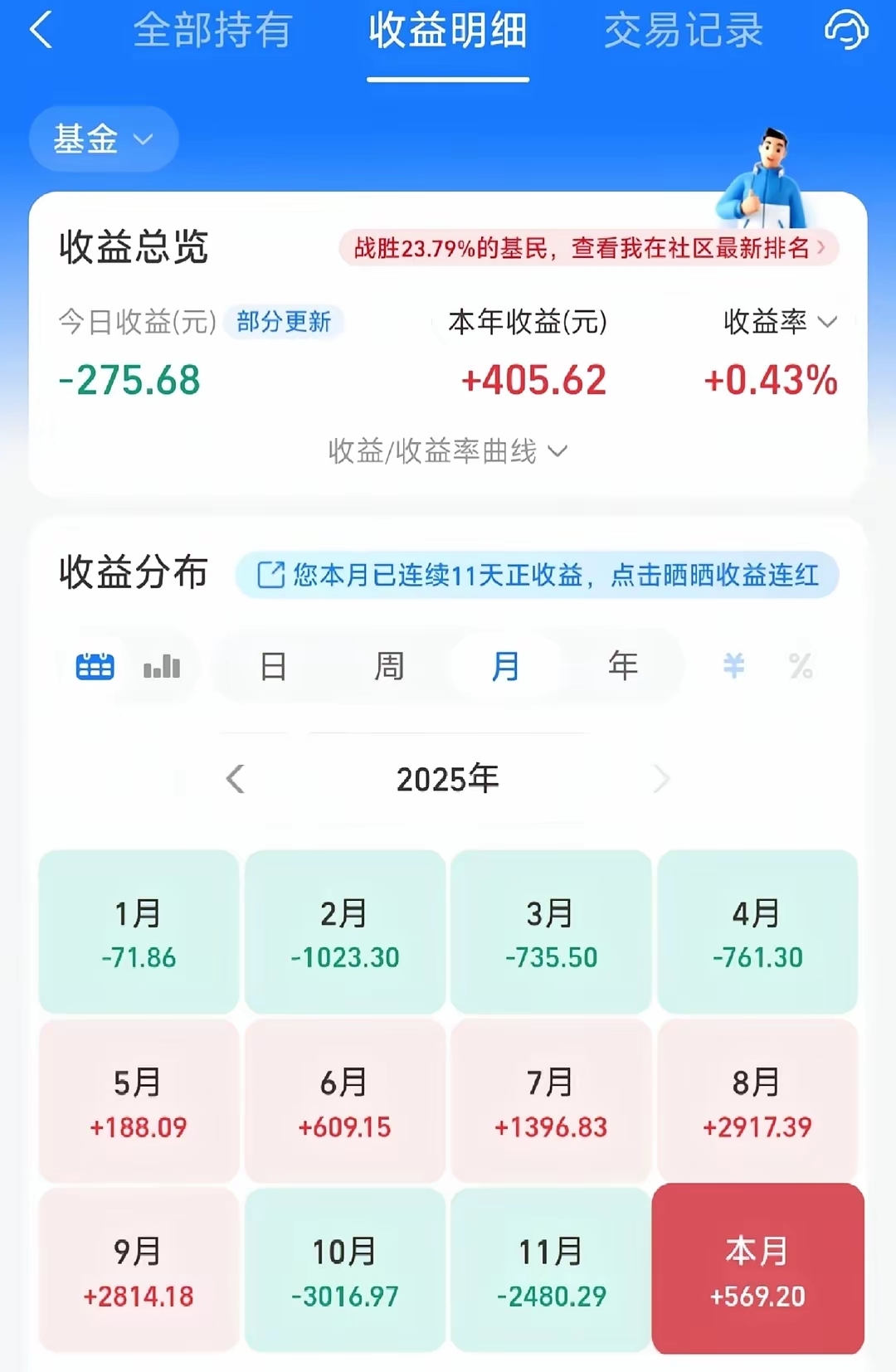Switch to the 交易记录 tab
Screen dimensions: 896x1372
(684, 32)
